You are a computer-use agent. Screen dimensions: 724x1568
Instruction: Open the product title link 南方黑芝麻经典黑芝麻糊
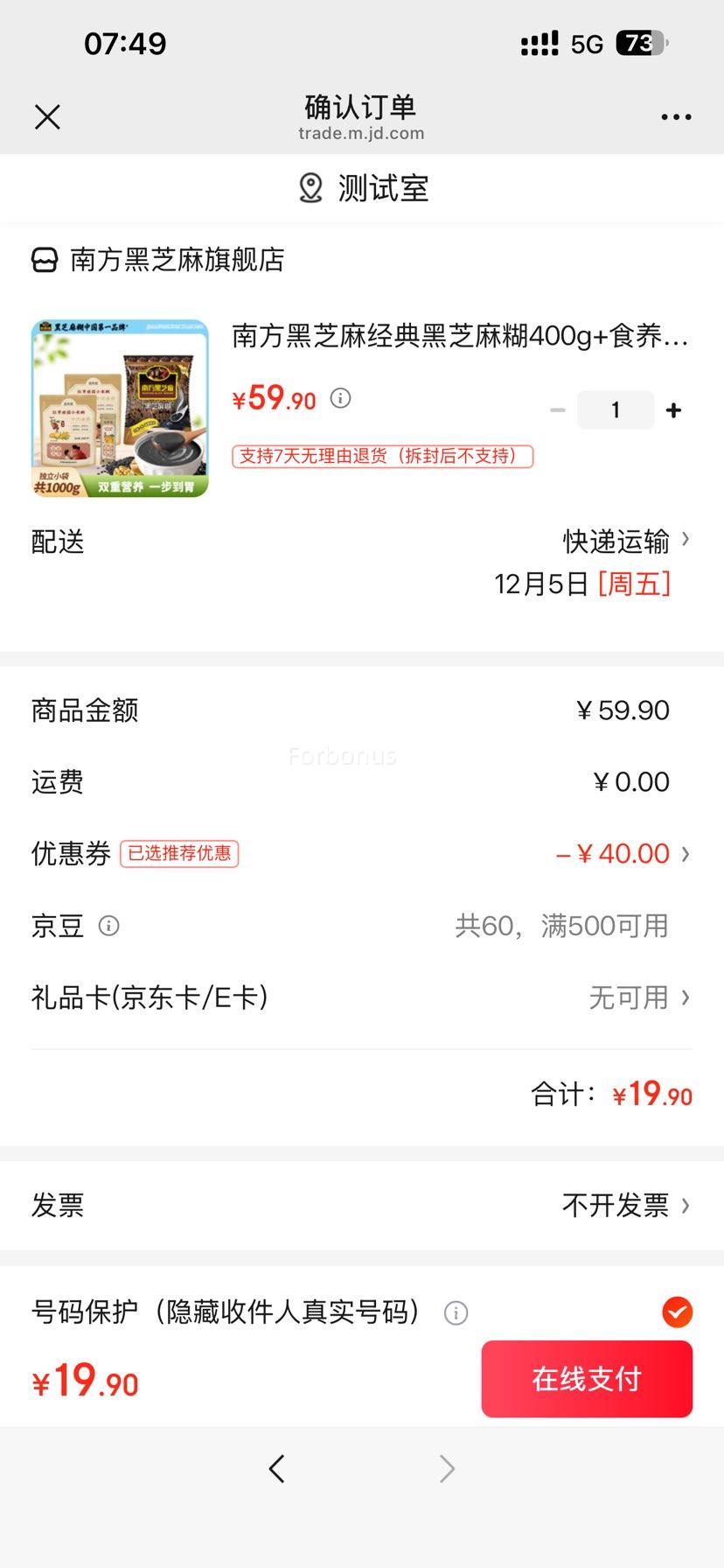pyautogui.click(x=463, y=337)
